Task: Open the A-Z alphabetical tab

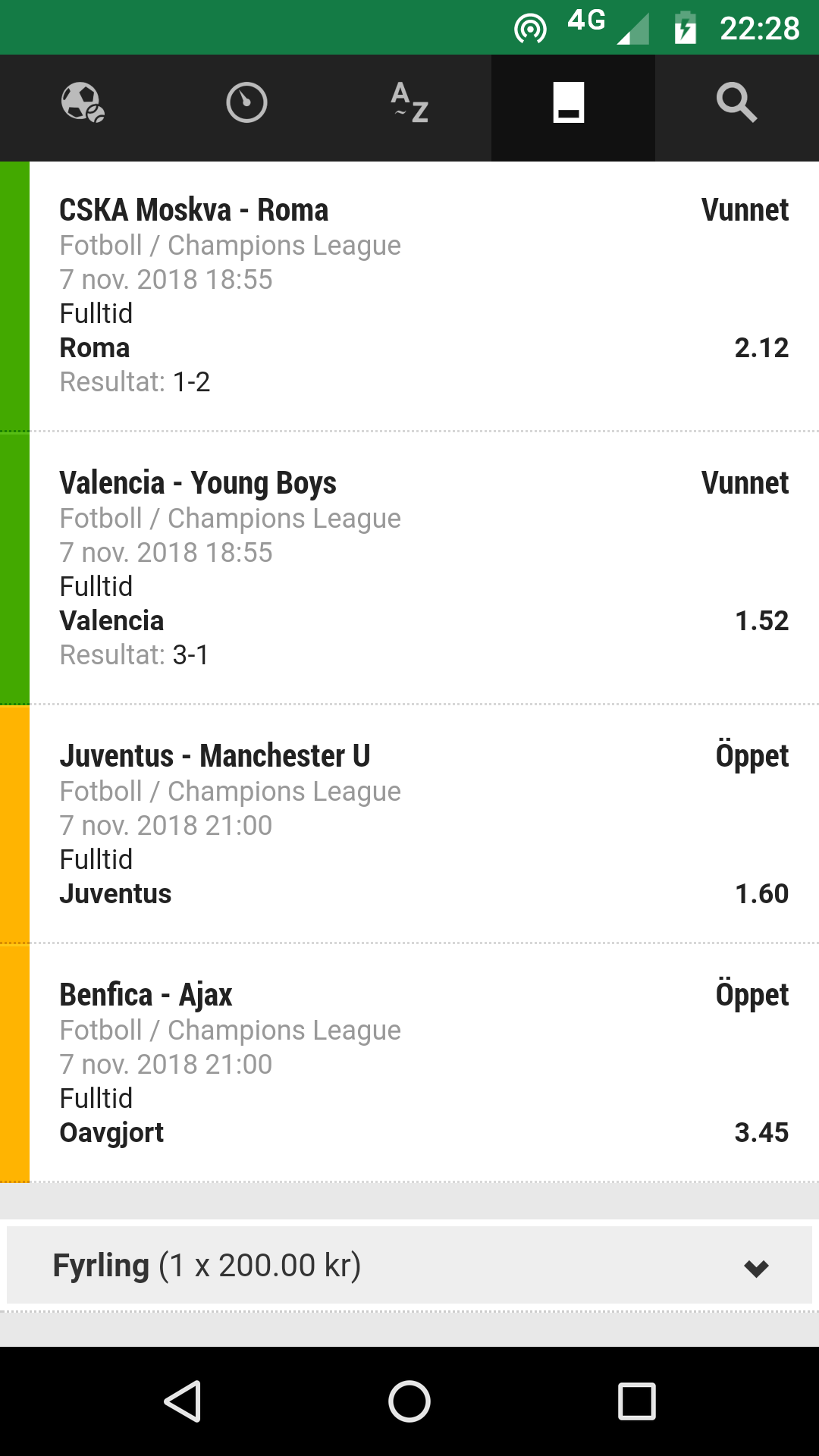Action: click(409, 103)
